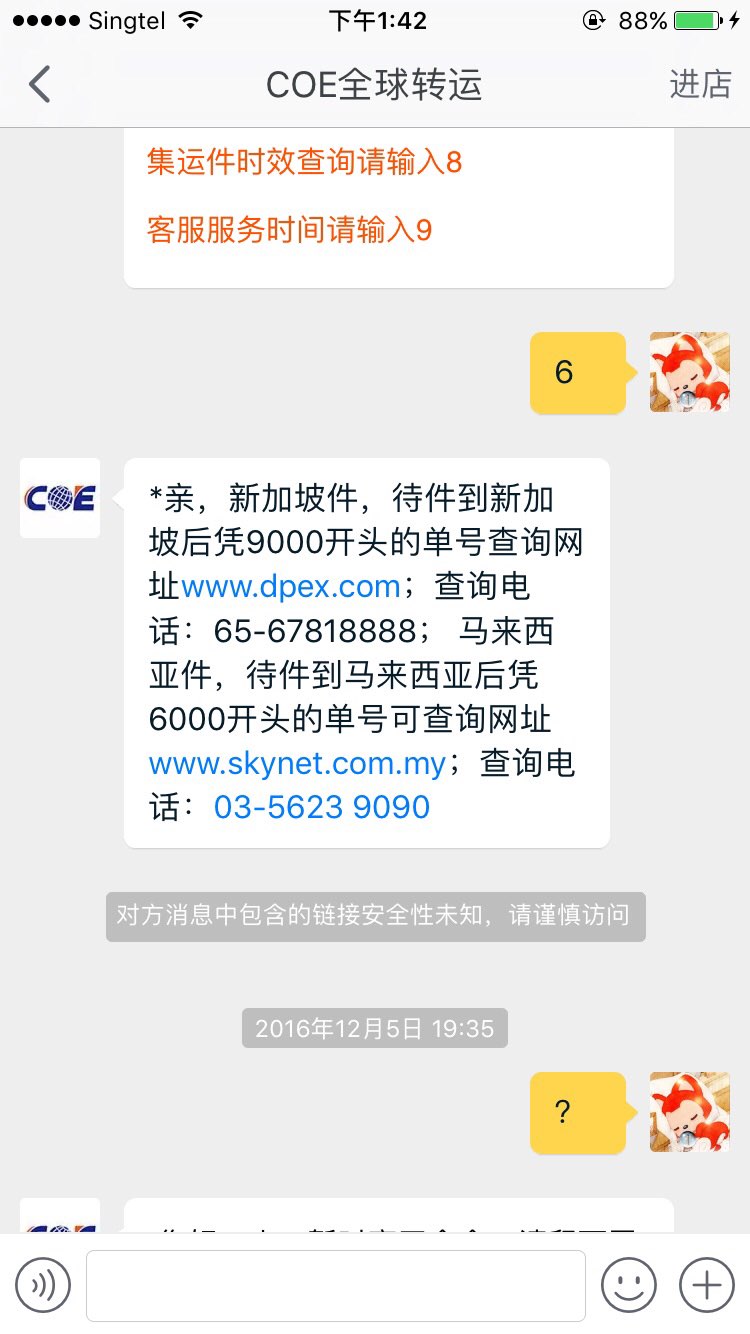
Task: Go back using the top-left arrow
Action: [x=40, y=85]
